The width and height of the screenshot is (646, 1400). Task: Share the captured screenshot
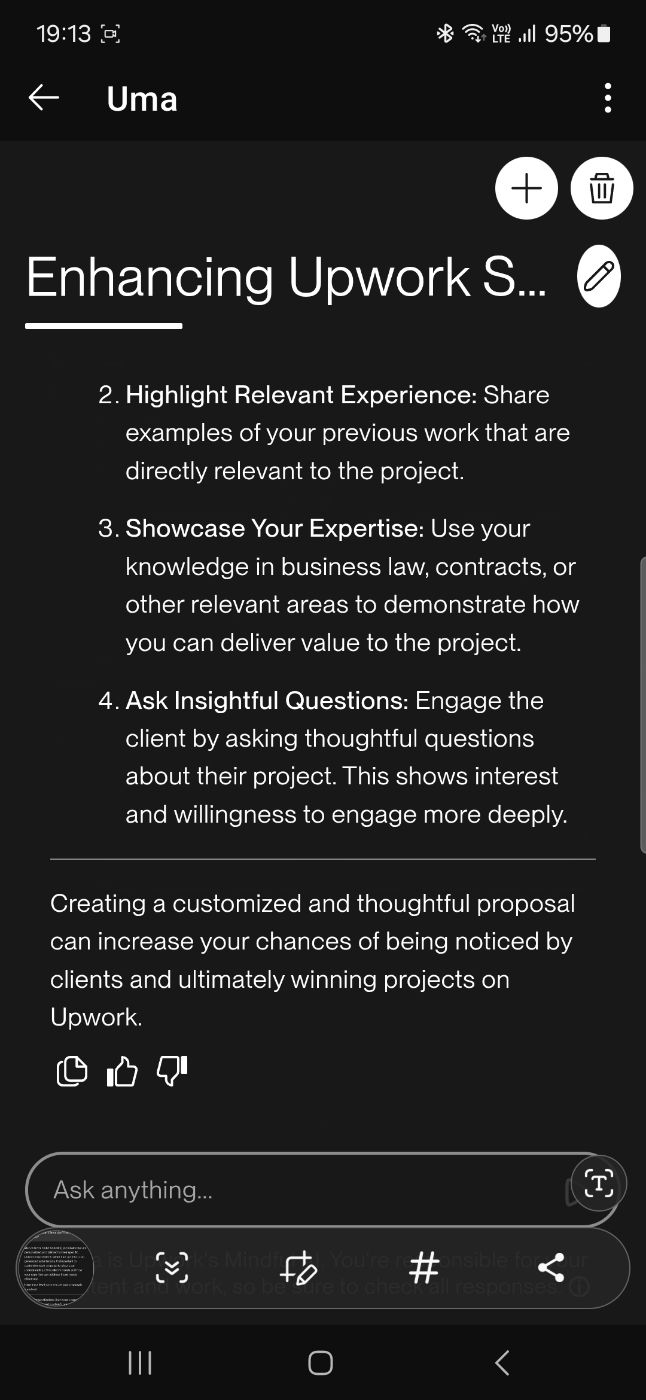pos(551,1269)
